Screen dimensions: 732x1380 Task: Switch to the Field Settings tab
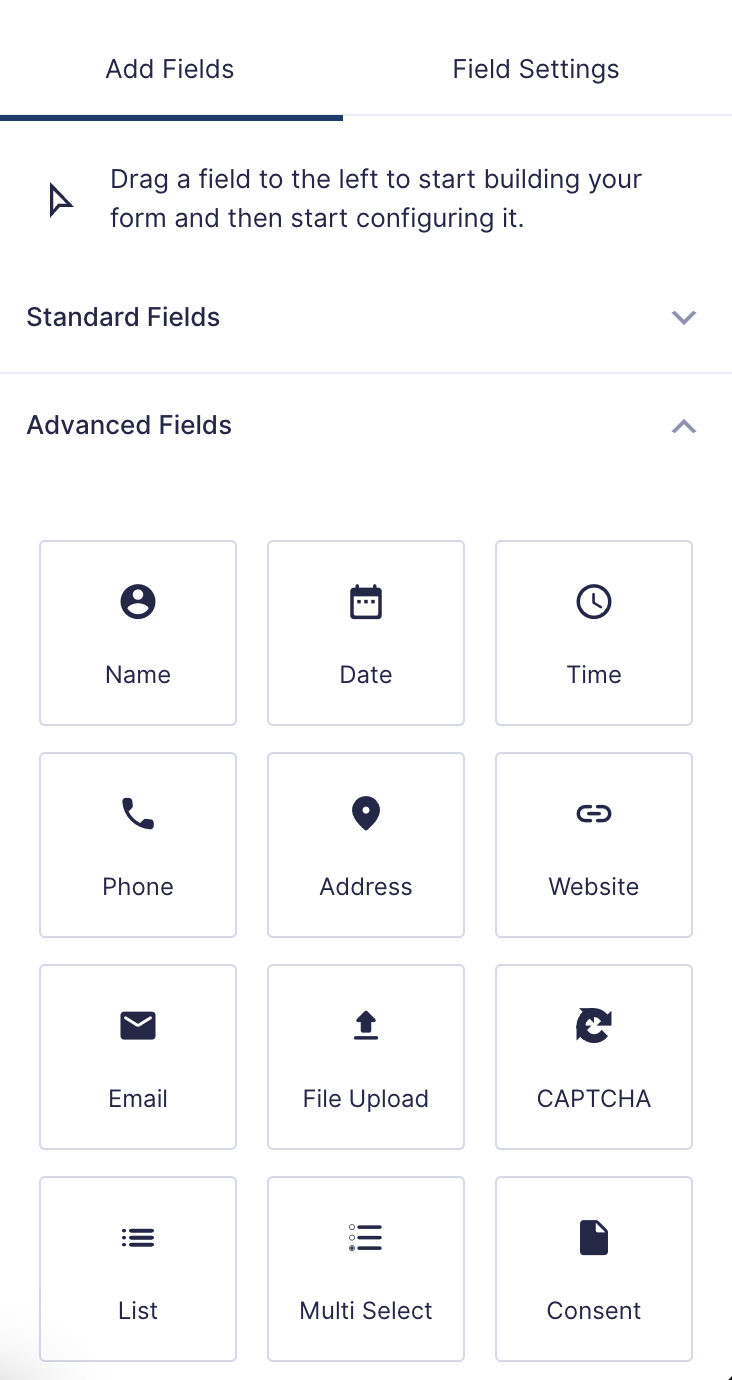pos(535,69)
